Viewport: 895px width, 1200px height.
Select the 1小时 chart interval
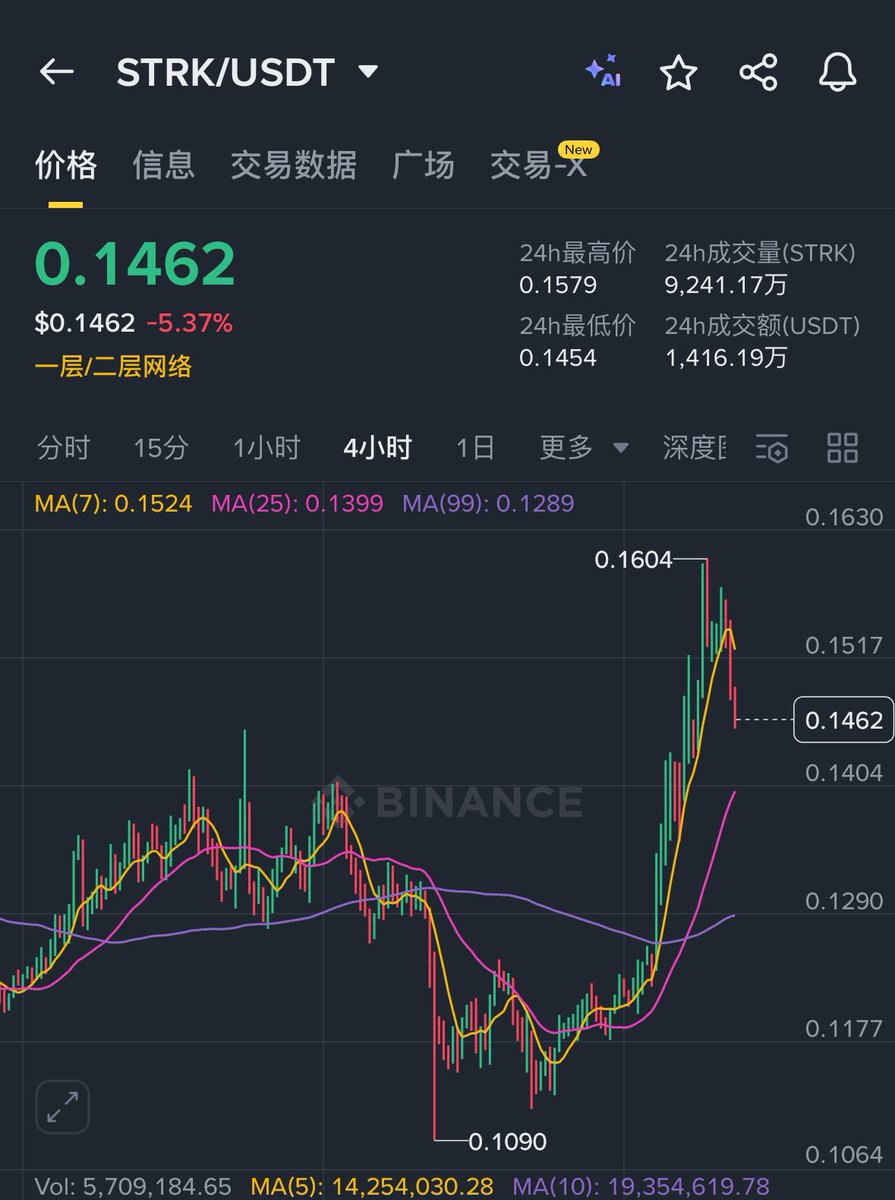click(266, 448)
